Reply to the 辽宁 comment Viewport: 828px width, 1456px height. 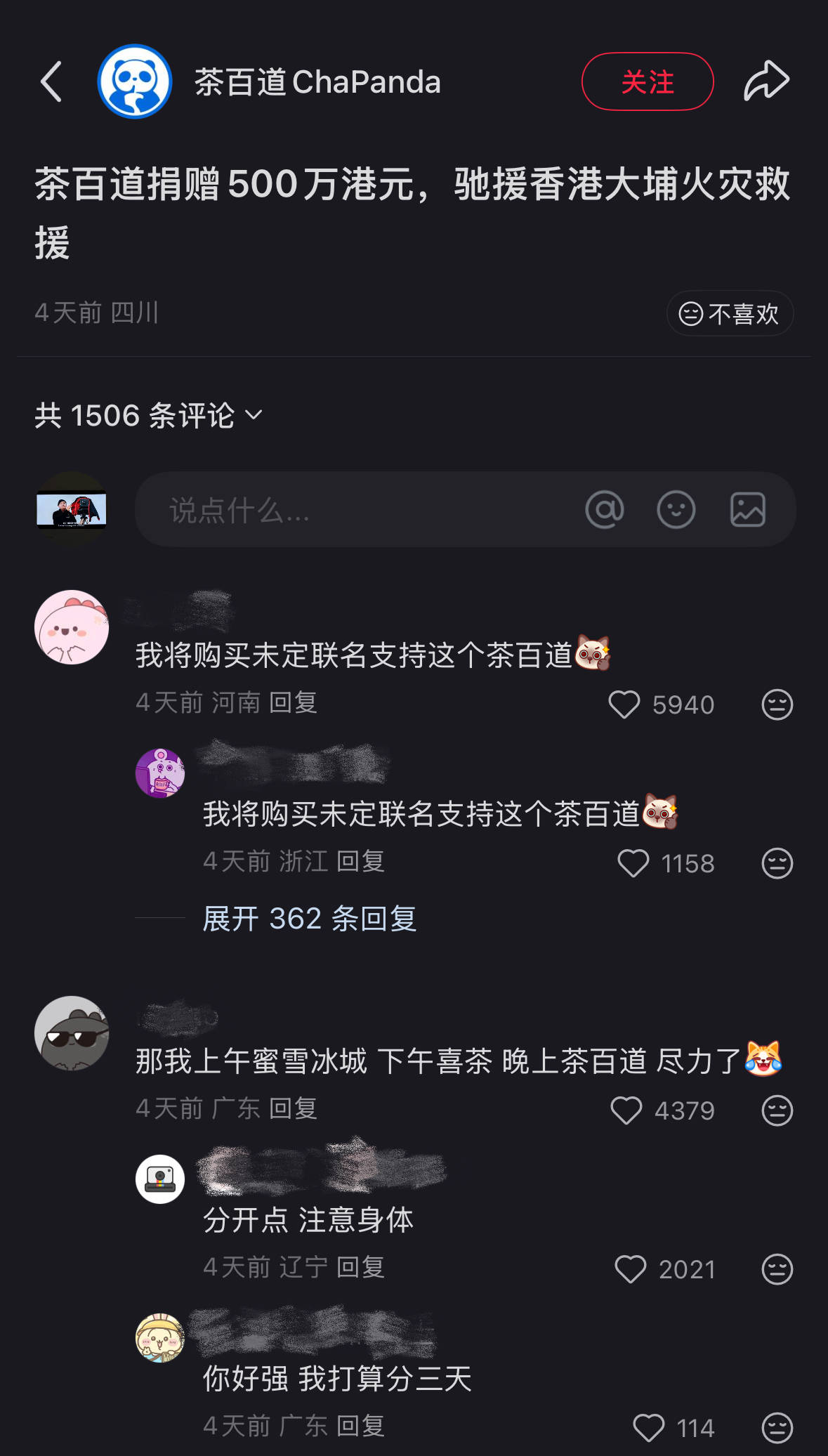(x=360, y=1267)
